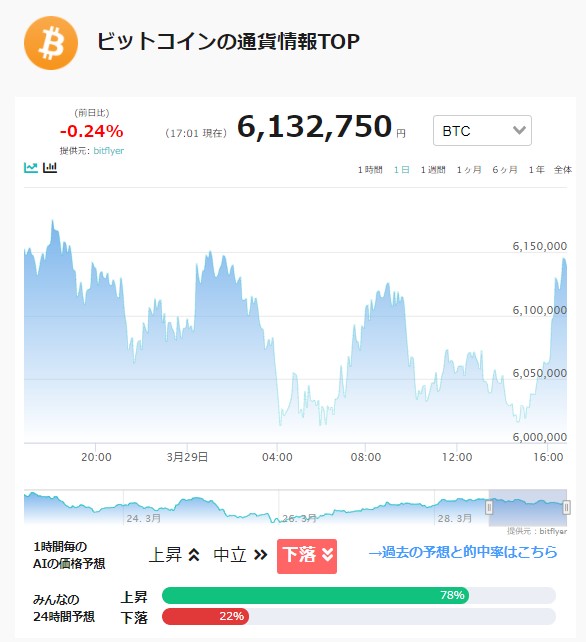The image size is (586, 642).
Task: Select the 1時間 time range
Action: coord(370,170)
